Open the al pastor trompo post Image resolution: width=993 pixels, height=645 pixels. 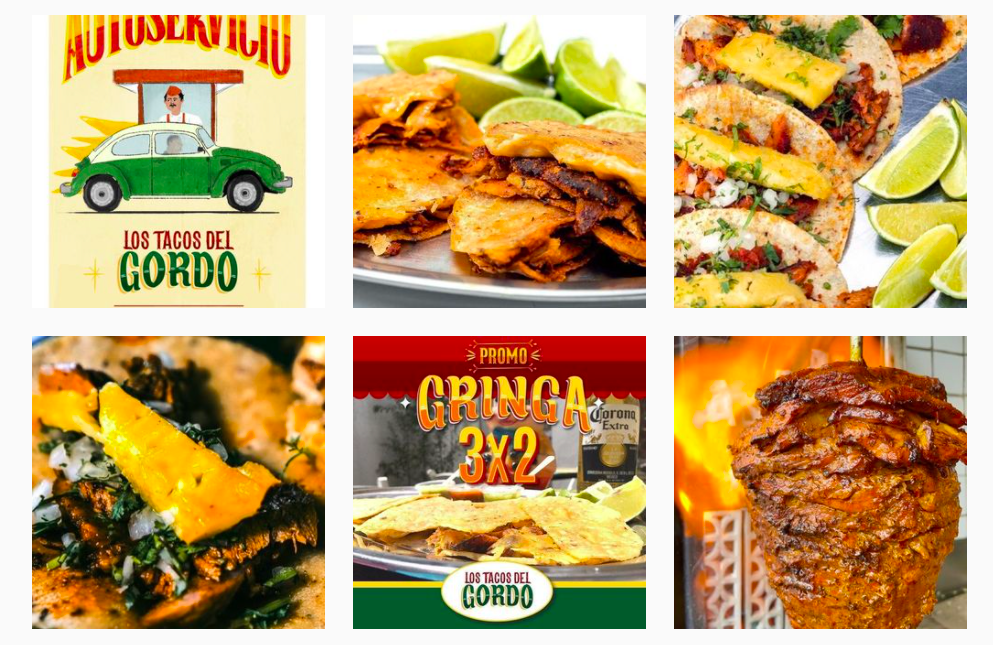point(820,482)
